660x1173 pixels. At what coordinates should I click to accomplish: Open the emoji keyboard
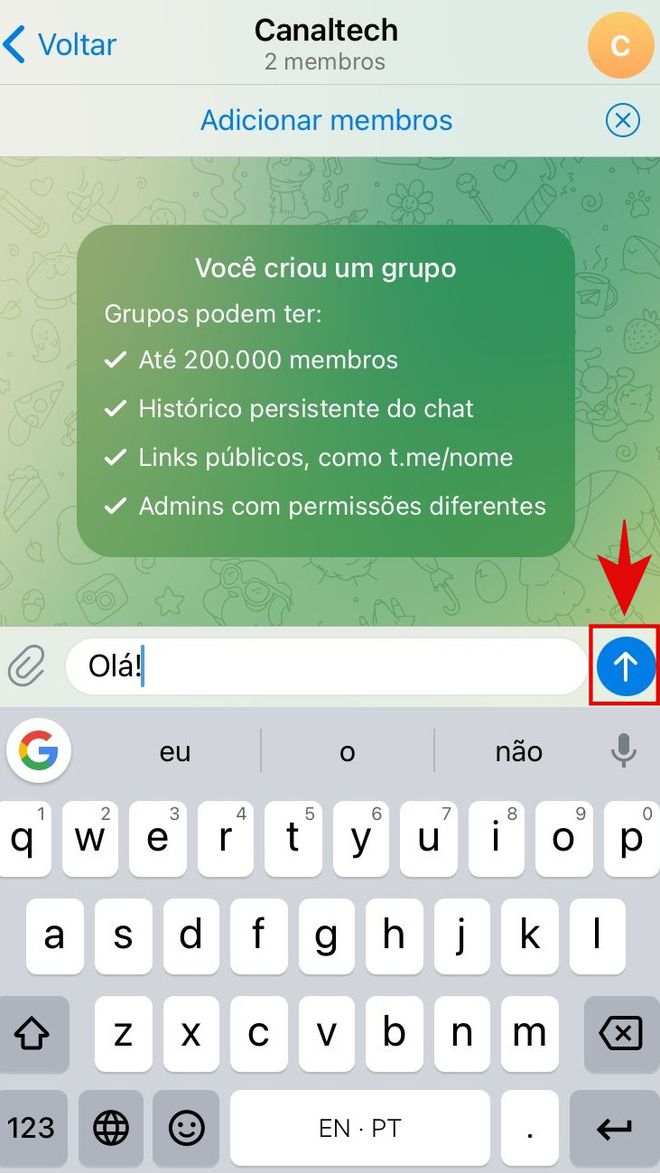pyautogui.click(x=186, y=1129)
